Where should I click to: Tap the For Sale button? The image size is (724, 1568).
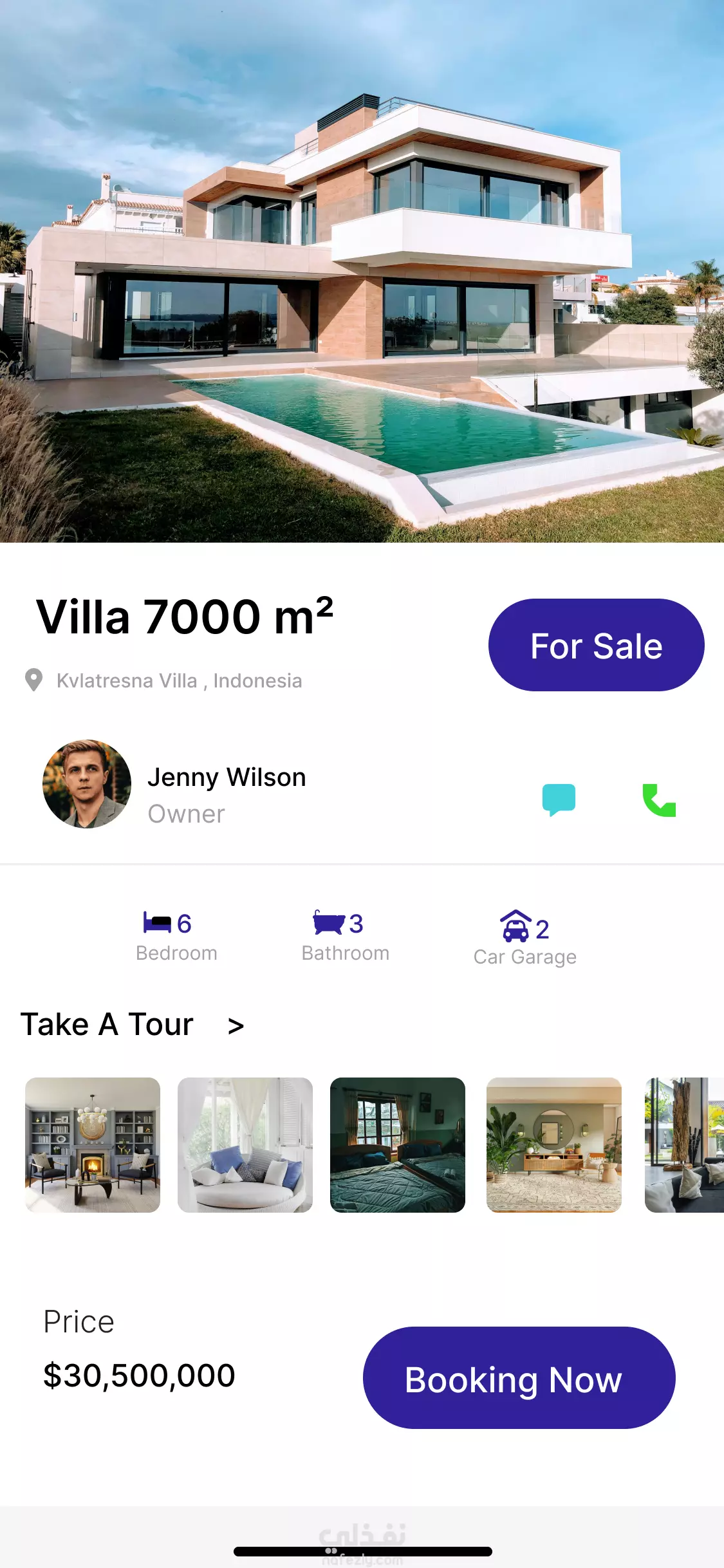tap(596, 645)
